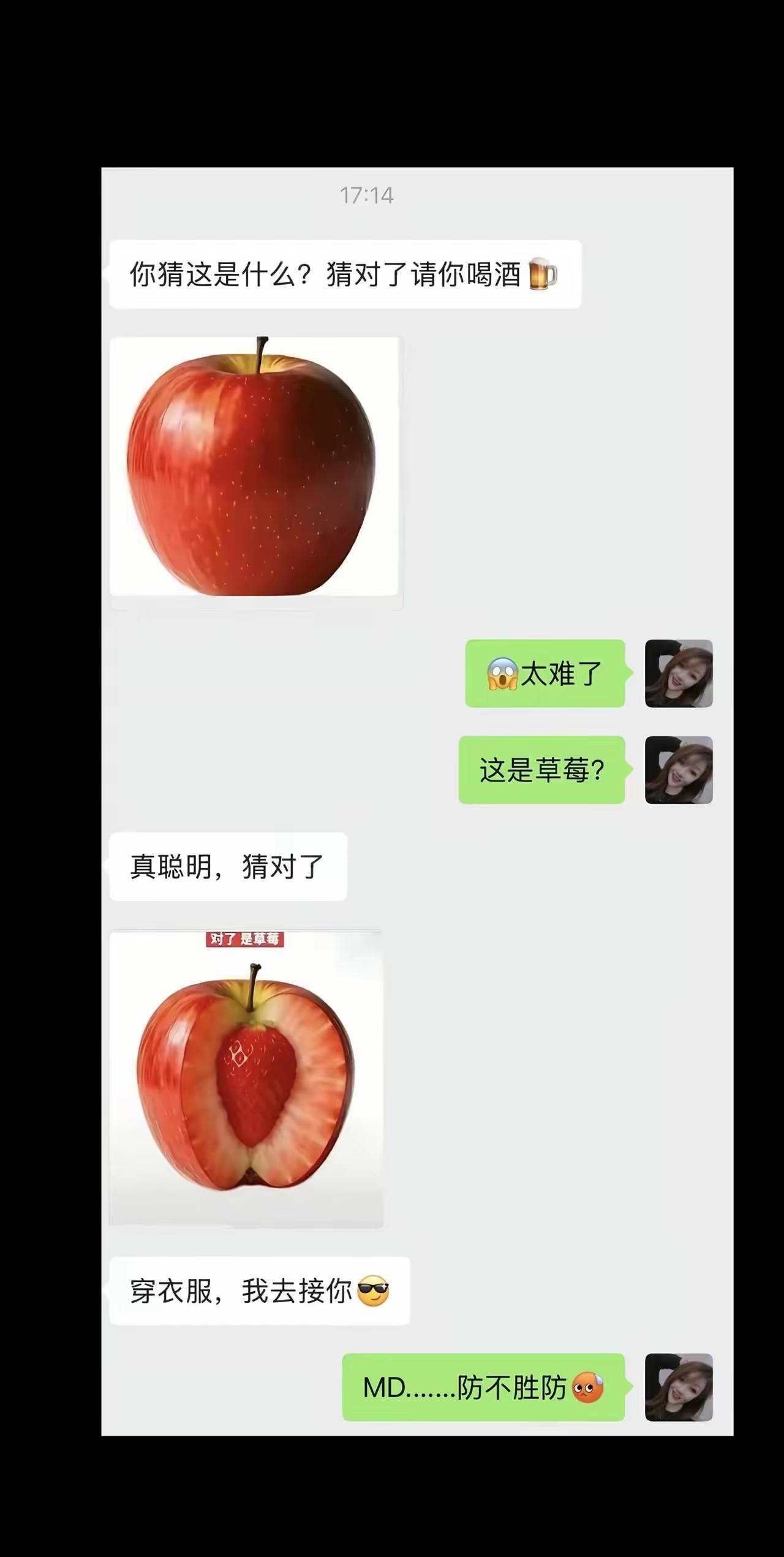The width and height of the screenshot is (784, 1557).
Task: Click the 17:14 timestamp
Action: click(x=367, y=195)
